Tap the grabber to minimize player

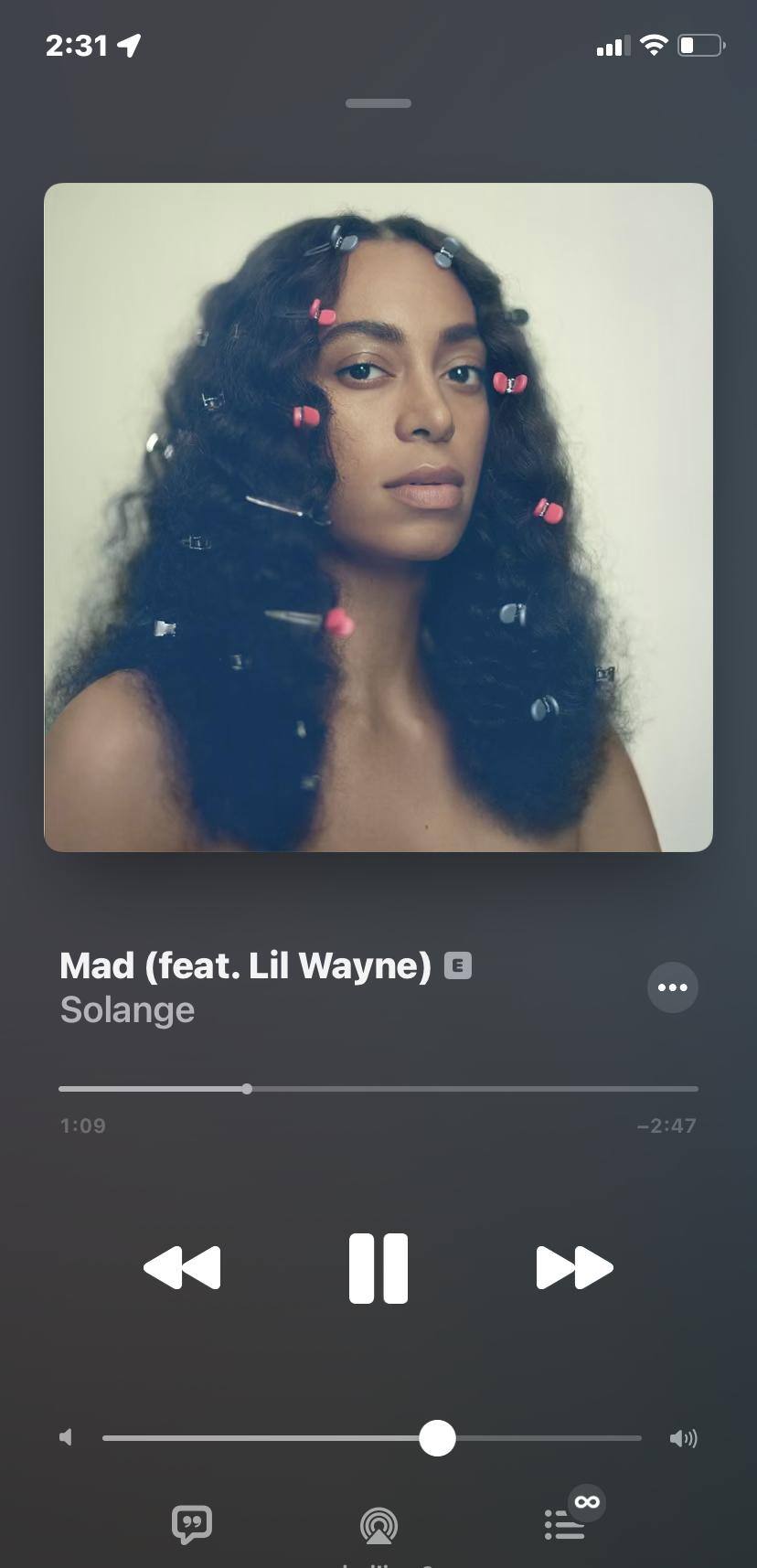tap(378, 103)
